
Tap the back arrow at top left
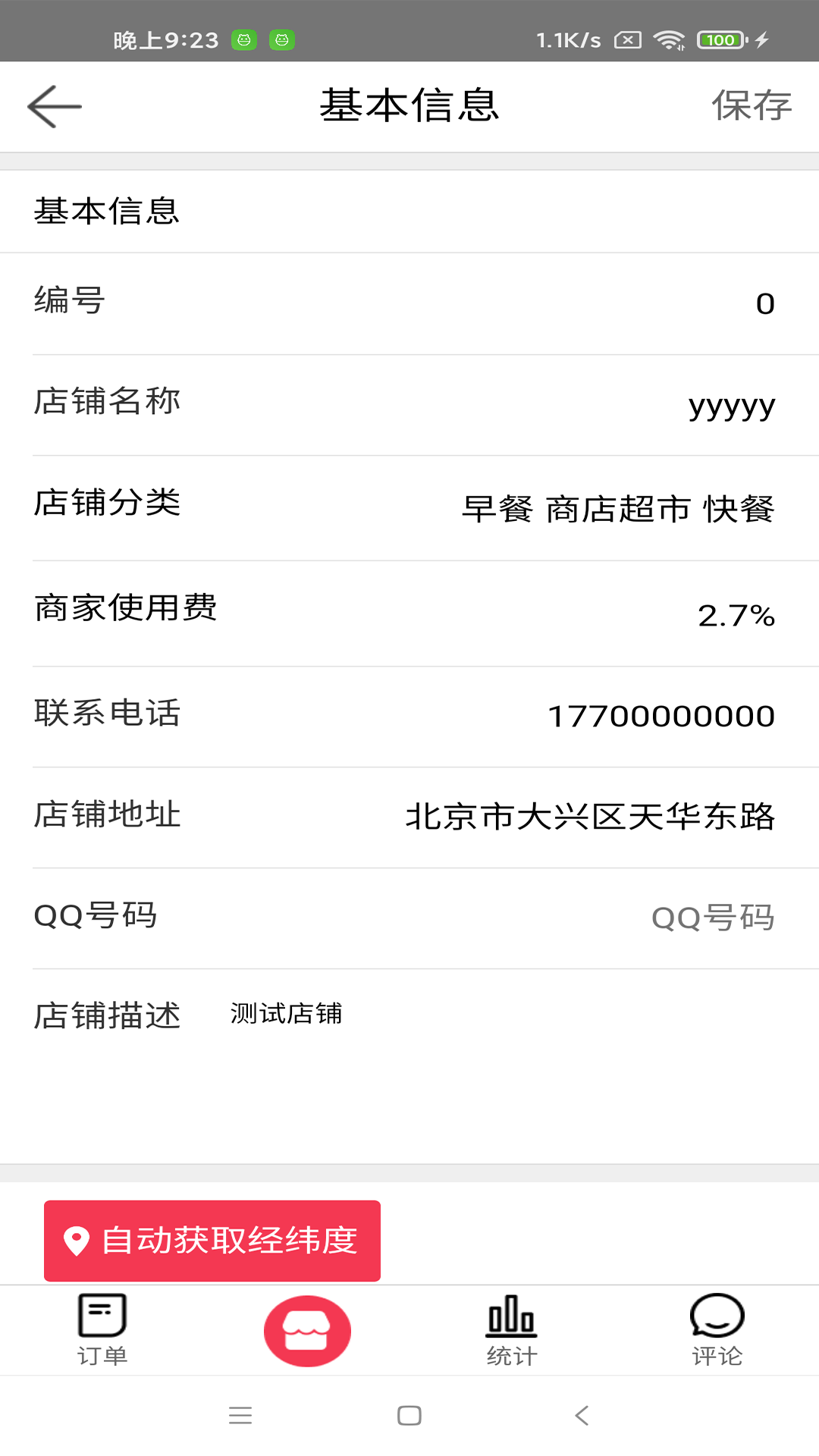(53, 106)
